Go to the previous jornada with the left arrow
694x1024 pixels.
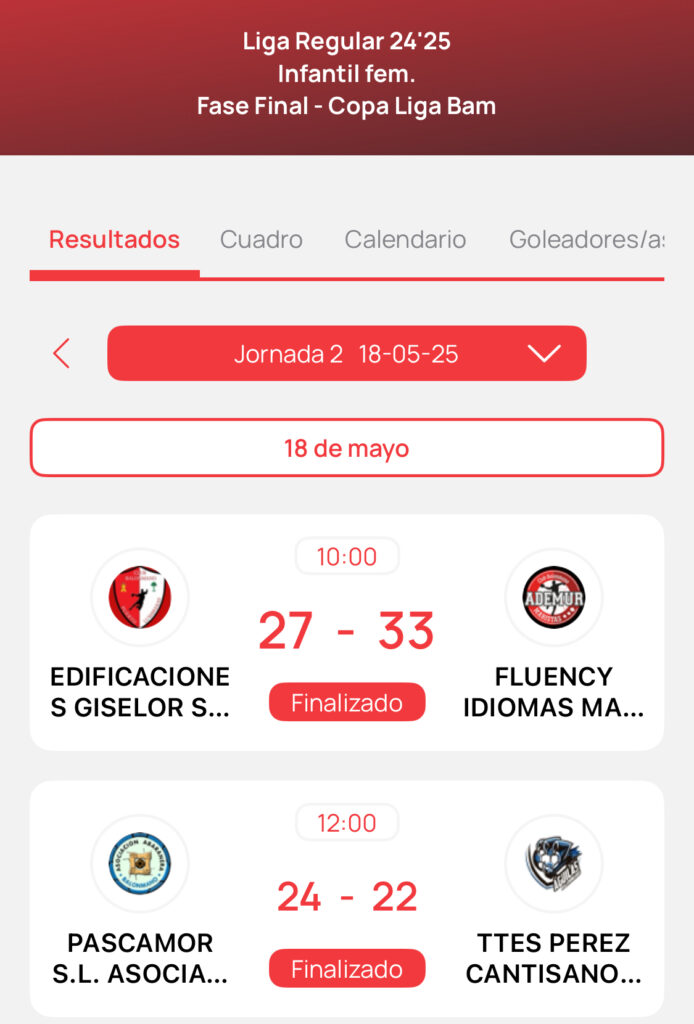pos(62,353)
